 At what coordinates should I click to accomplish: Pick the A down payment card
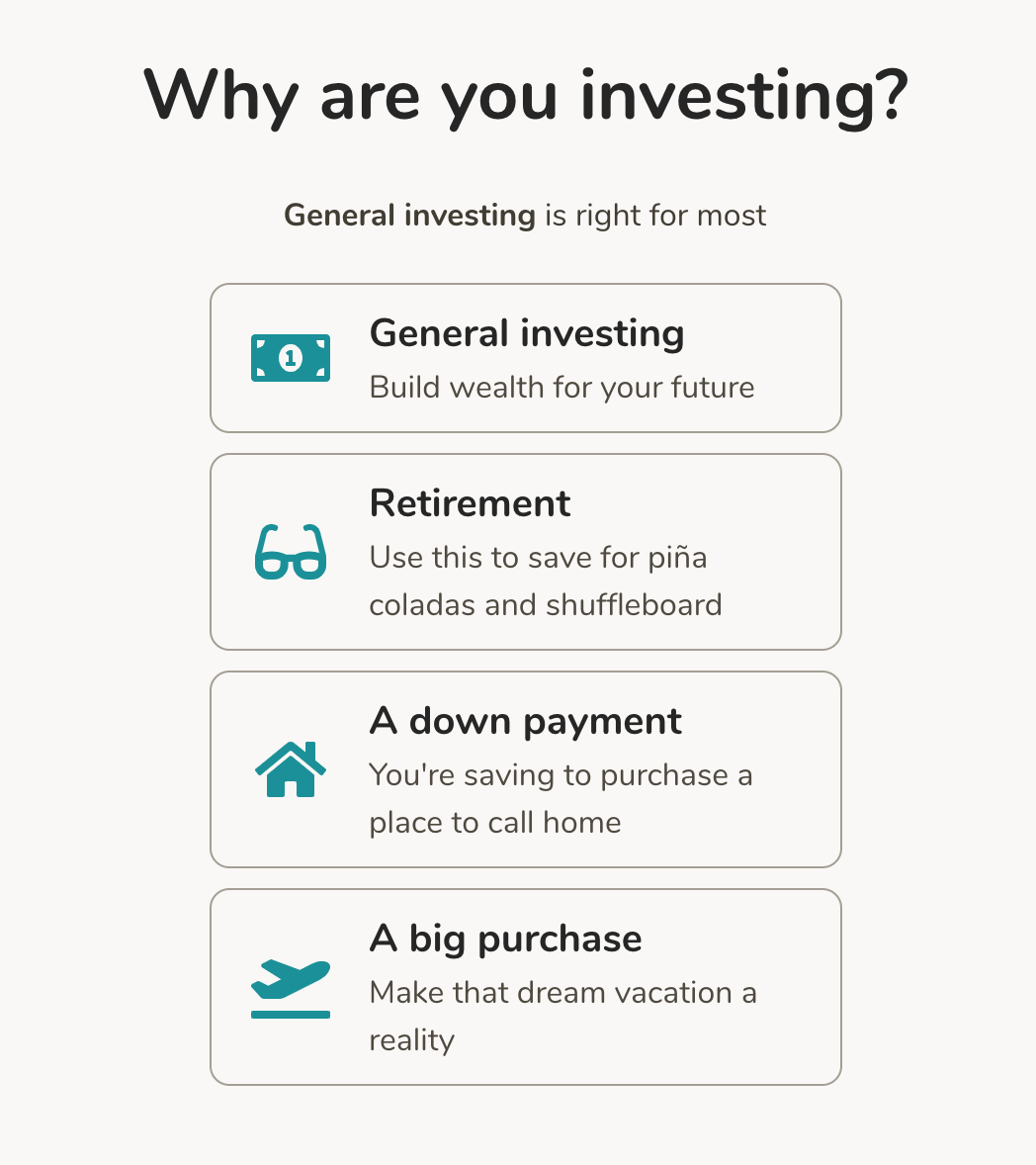pos(525,769)
